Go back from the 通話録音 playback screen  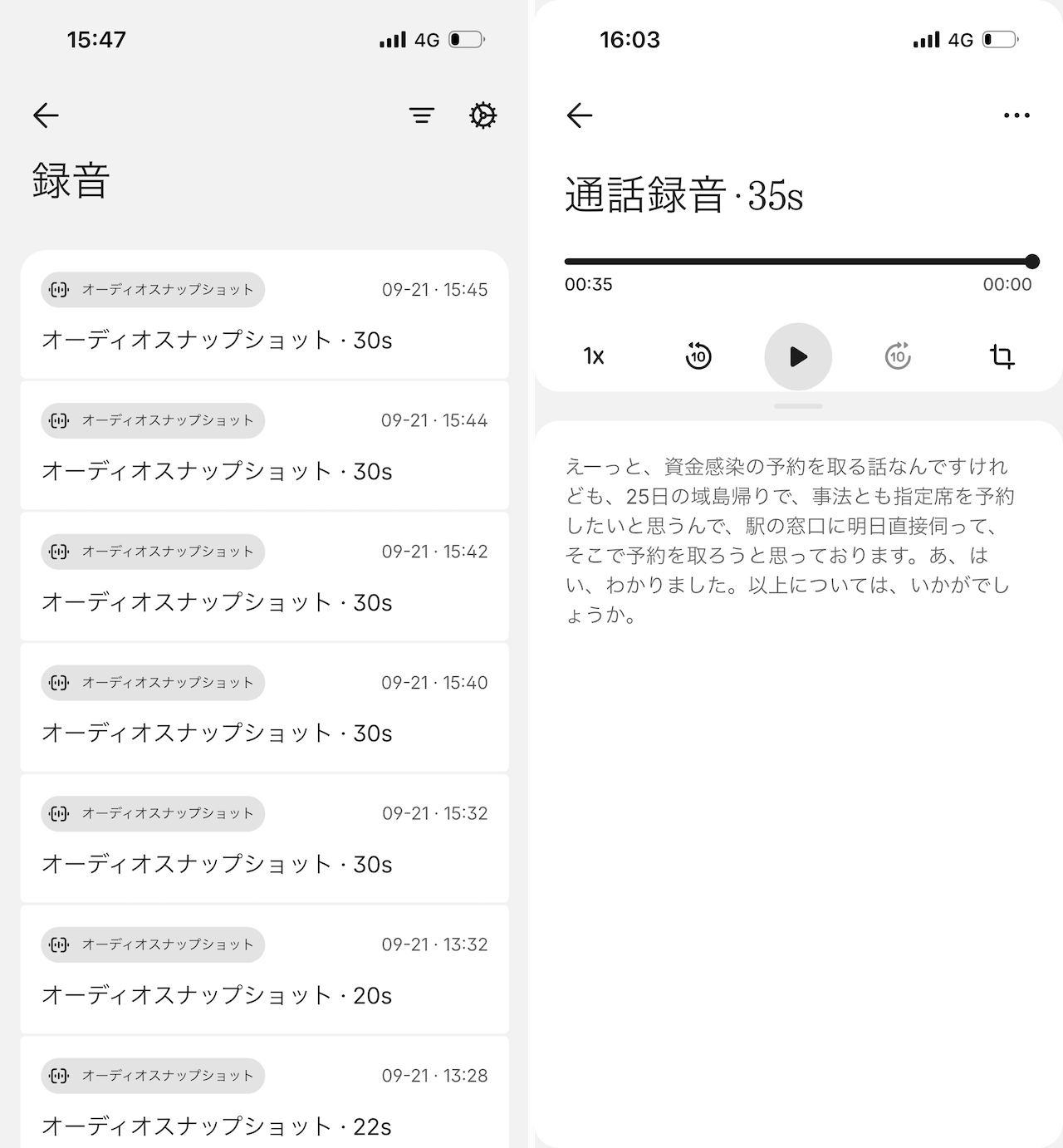tap(580, 115)
